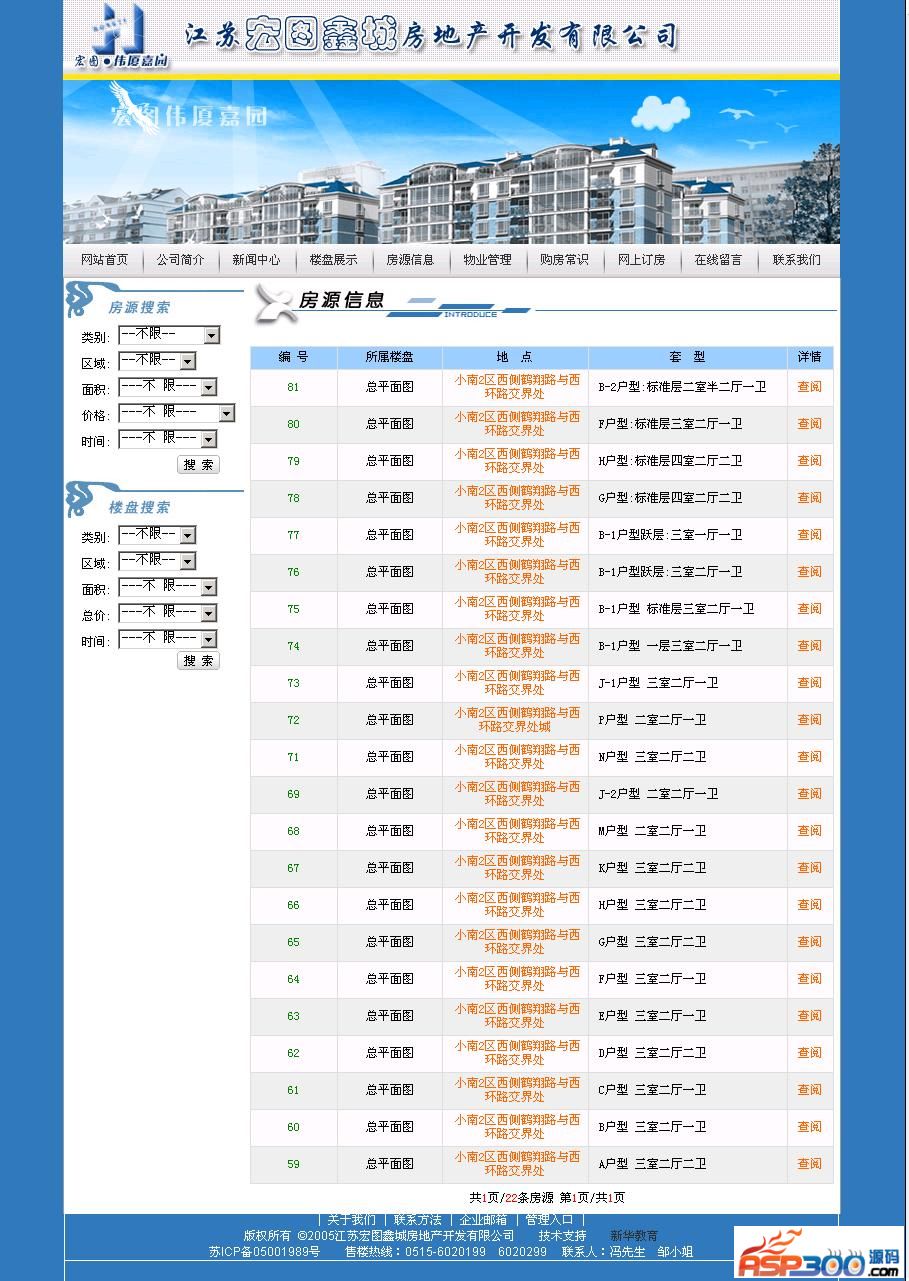Open the 公司简介 page

click(180, 260)
